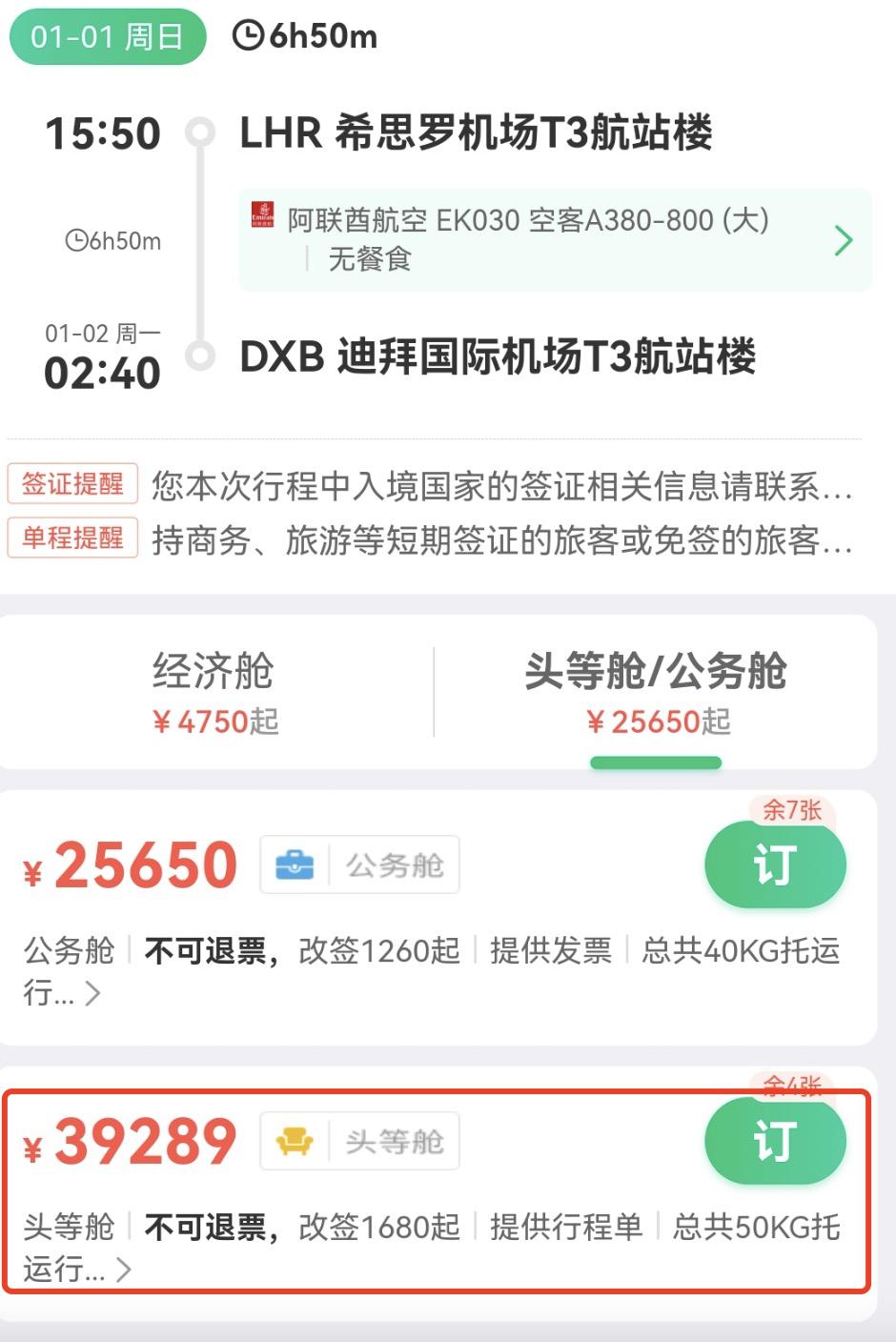Image resolution: width=896 pixels, height=1342 pixels.
Task: Expand flight details via the green chevron
Action: tap(843, 240)
